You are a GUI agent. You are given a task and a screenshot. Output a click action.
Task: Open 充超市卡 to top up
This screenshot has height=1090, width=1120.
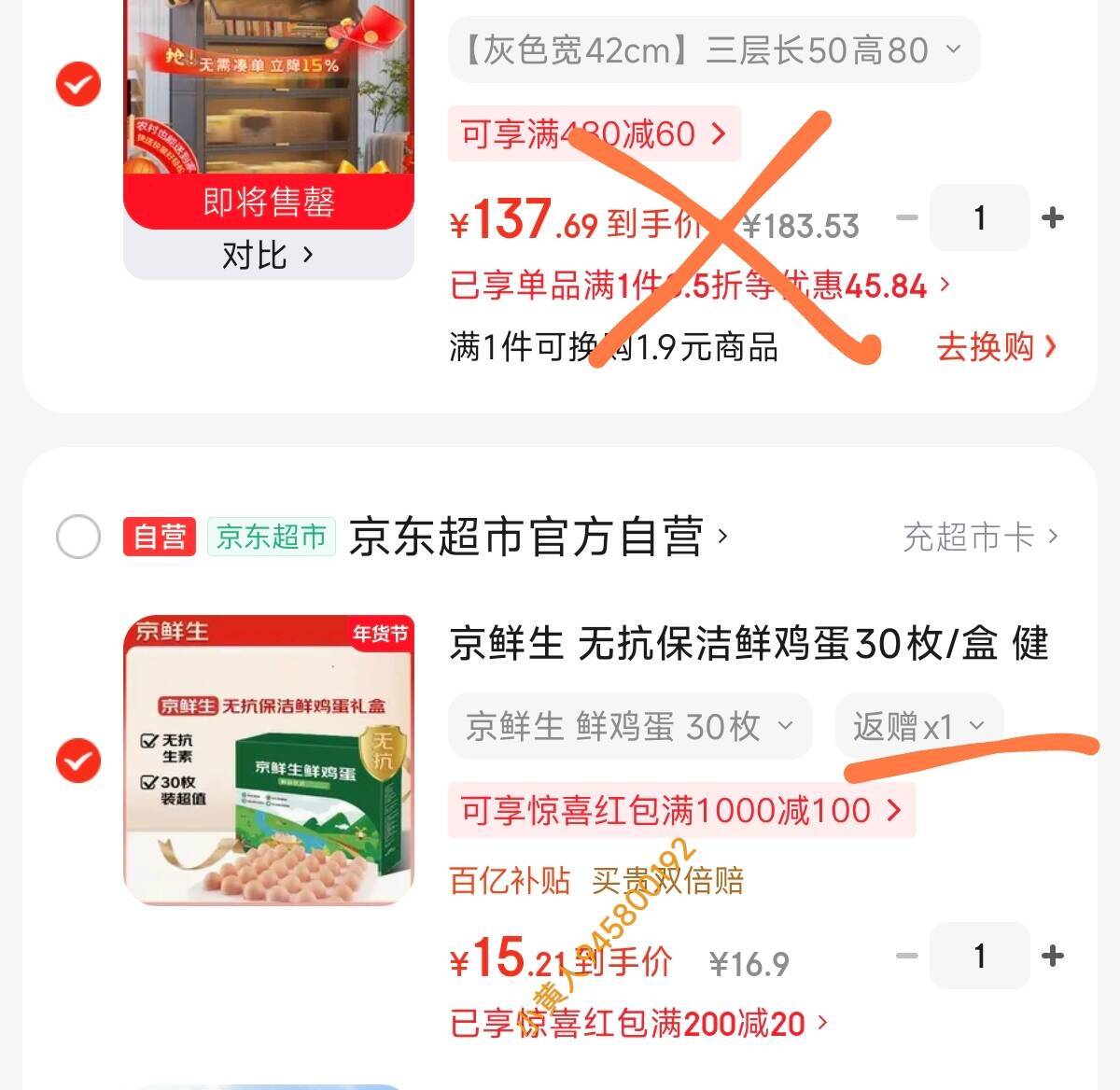[980, 538]
